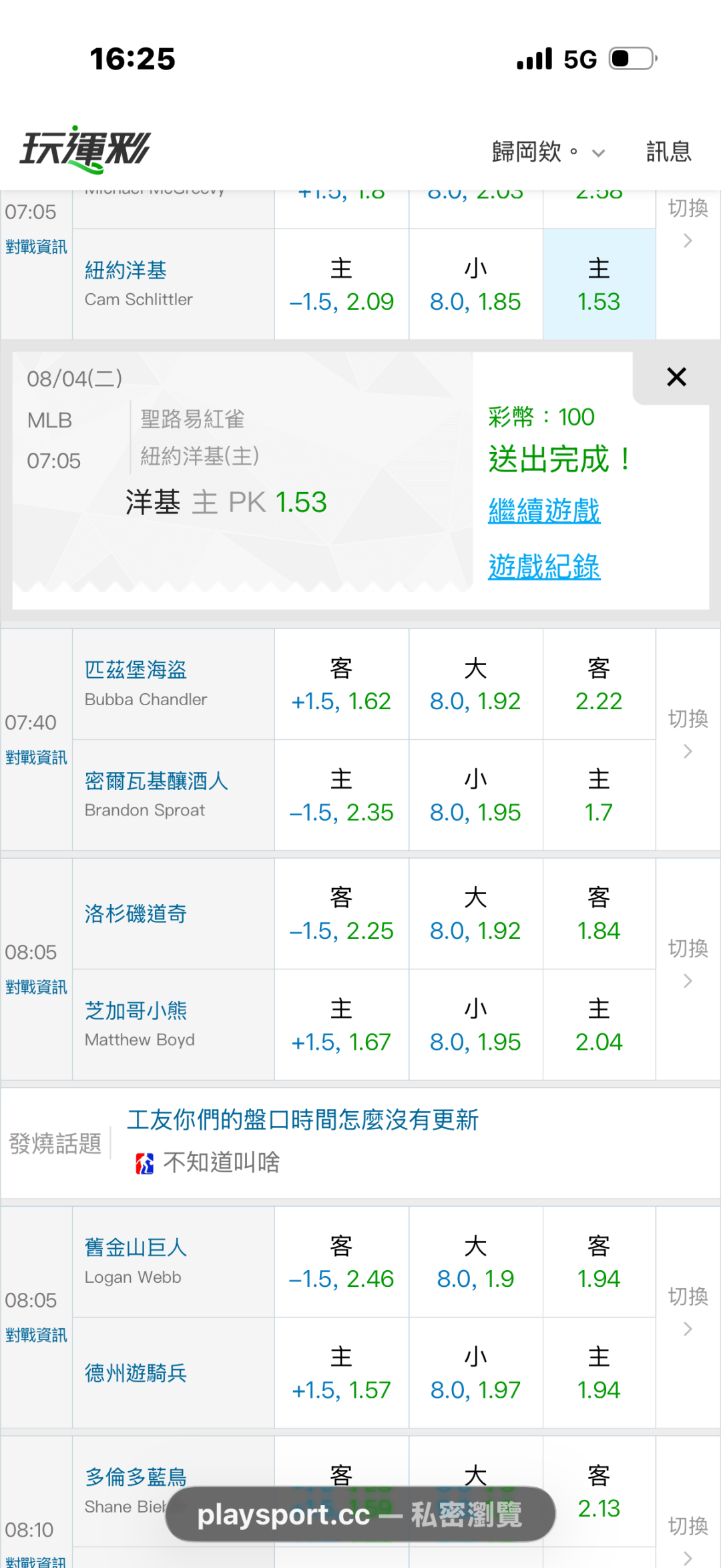Open hot topic 工友你們的盤口時間怎麼沒有更新
The width and height of the screenshot is (721, 1568).
pos(302,1120)
